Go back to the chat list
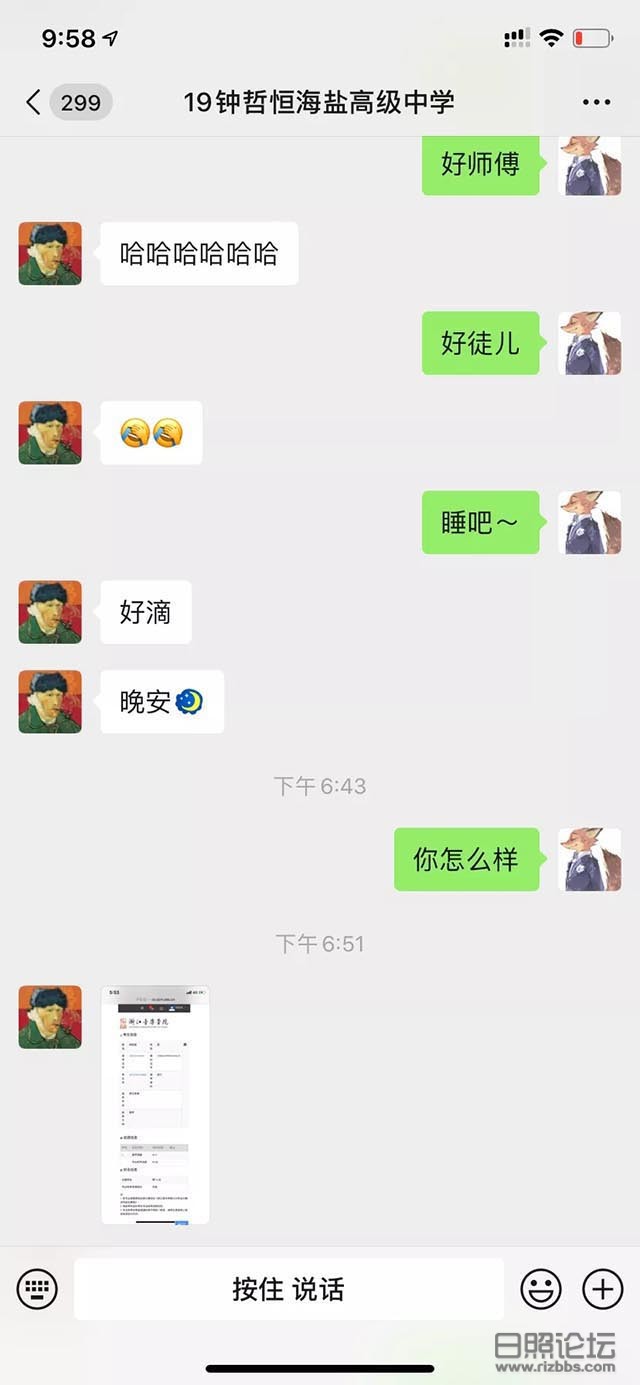The image size is (640, 1385). (x=34, y=102)
